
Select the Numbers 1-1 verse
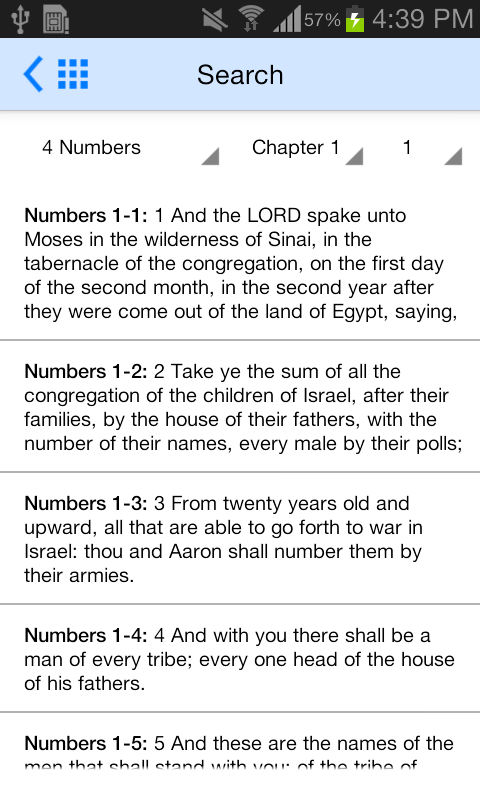click(x=240, y=263)
